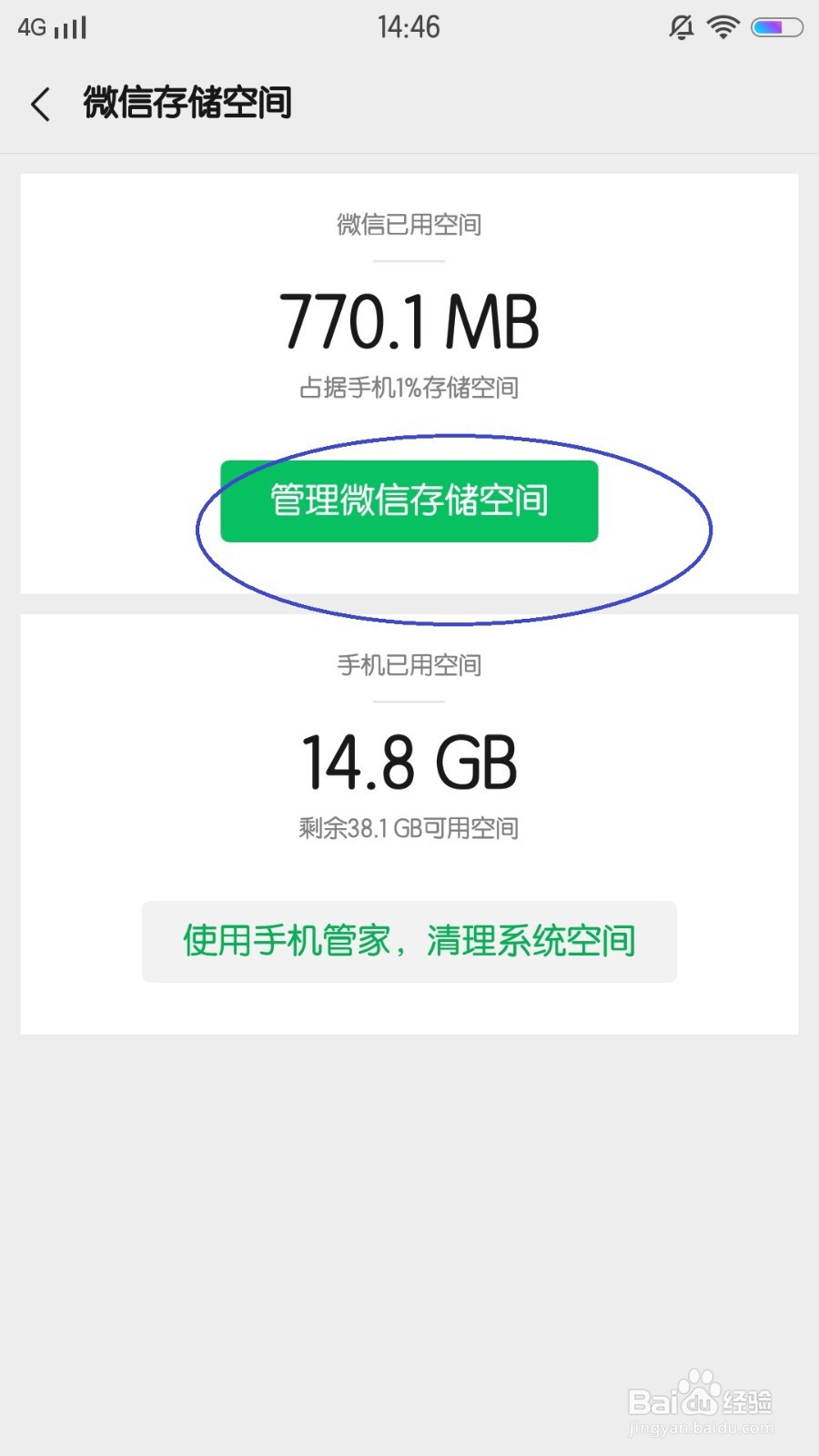Tap the 14.8 GB storage value
Image resolution: width=819 pixels, height=1456 pixels.
[x=408, y=763]
